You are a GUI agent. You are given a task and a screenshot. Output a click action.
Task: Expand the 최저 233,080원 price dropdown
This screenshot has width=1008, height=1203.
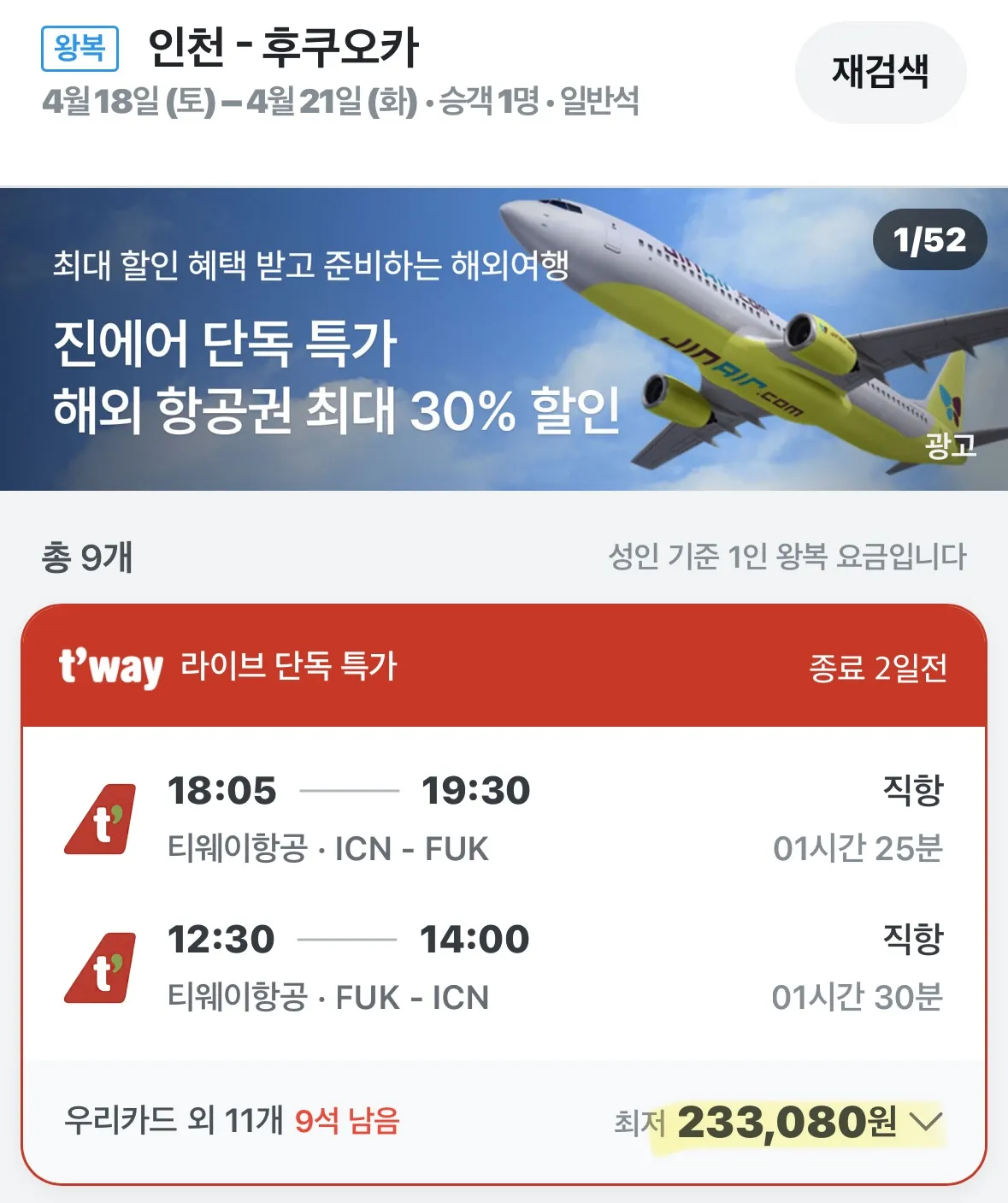(925, 1121)
